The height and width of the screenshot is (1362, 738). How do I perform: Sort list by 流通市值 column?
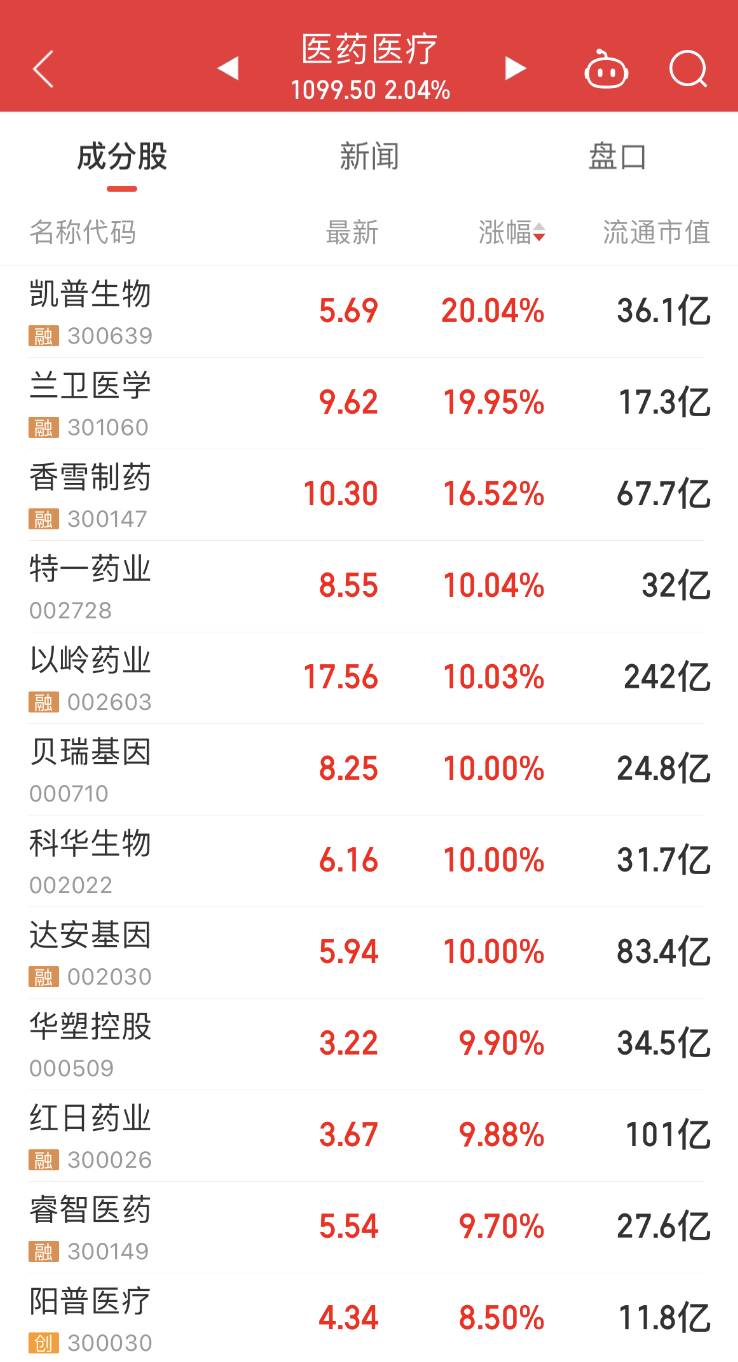(x=656, y=233)
